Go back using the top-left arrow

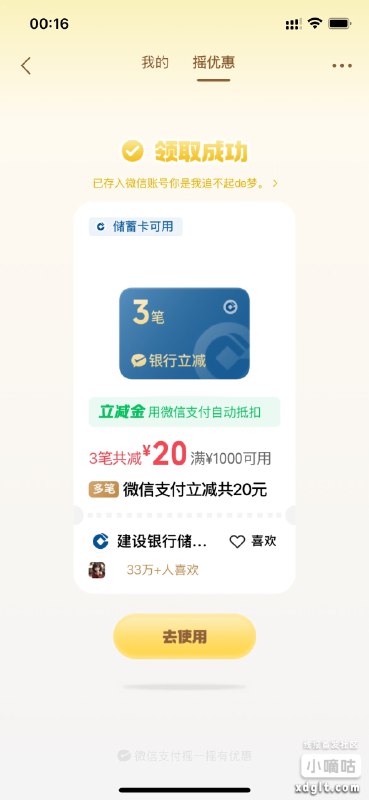(26, 66)
